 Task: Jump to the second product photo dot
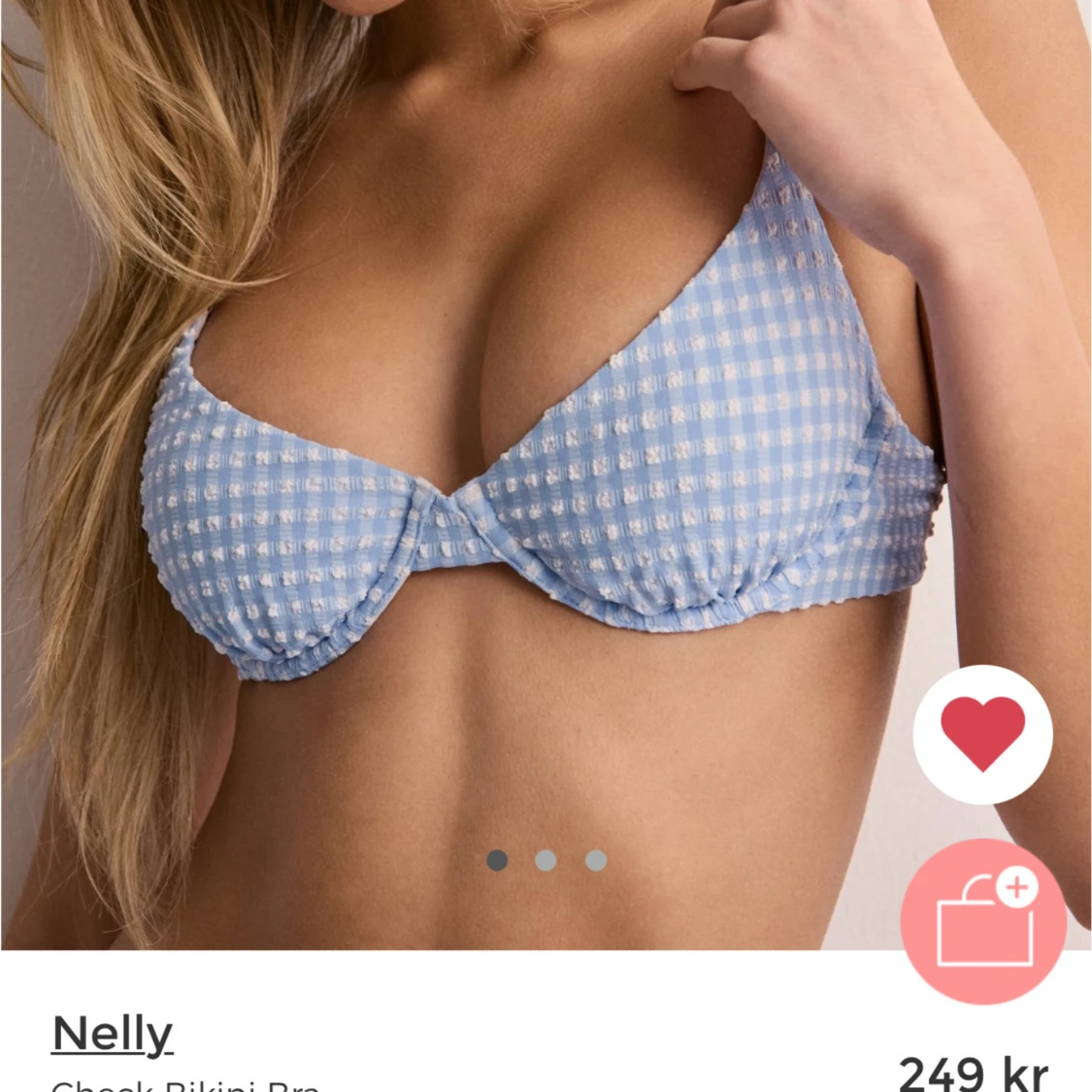[546, 860]
